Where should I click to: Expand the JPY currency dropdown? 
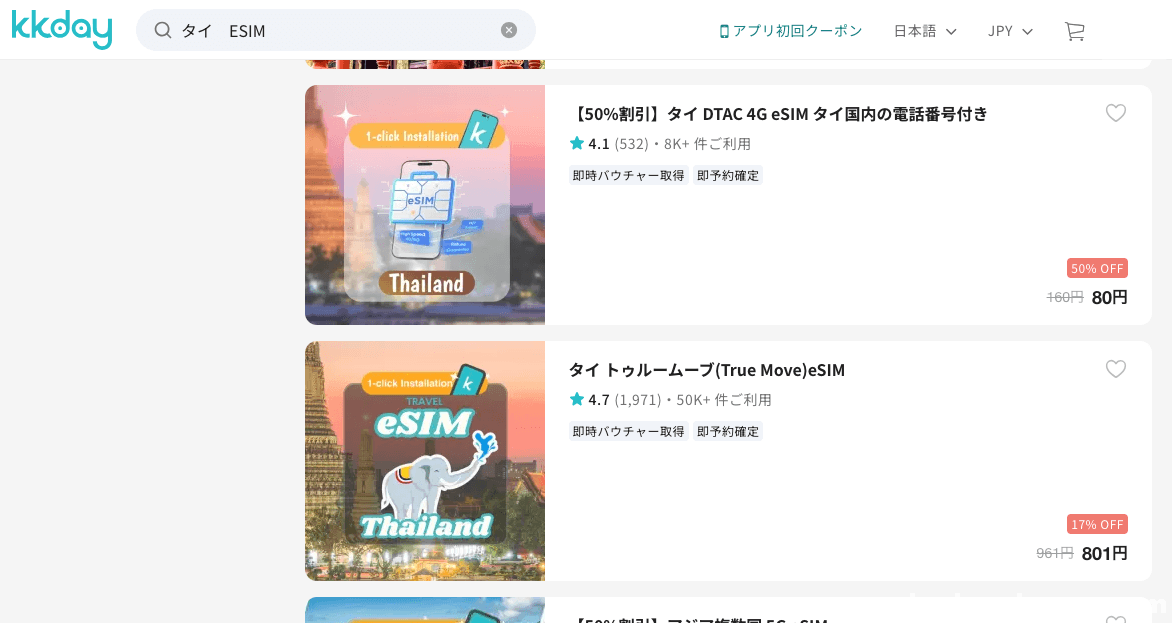[1009, 31]
